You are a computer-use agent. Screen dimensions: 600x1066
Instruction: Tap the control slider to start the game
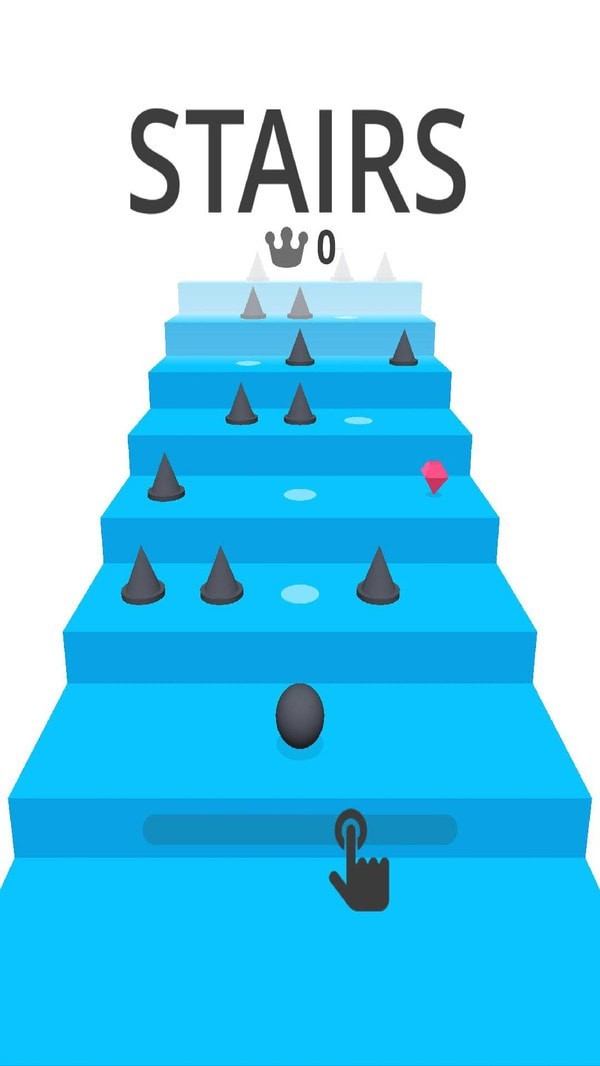(x=300, y=829)
